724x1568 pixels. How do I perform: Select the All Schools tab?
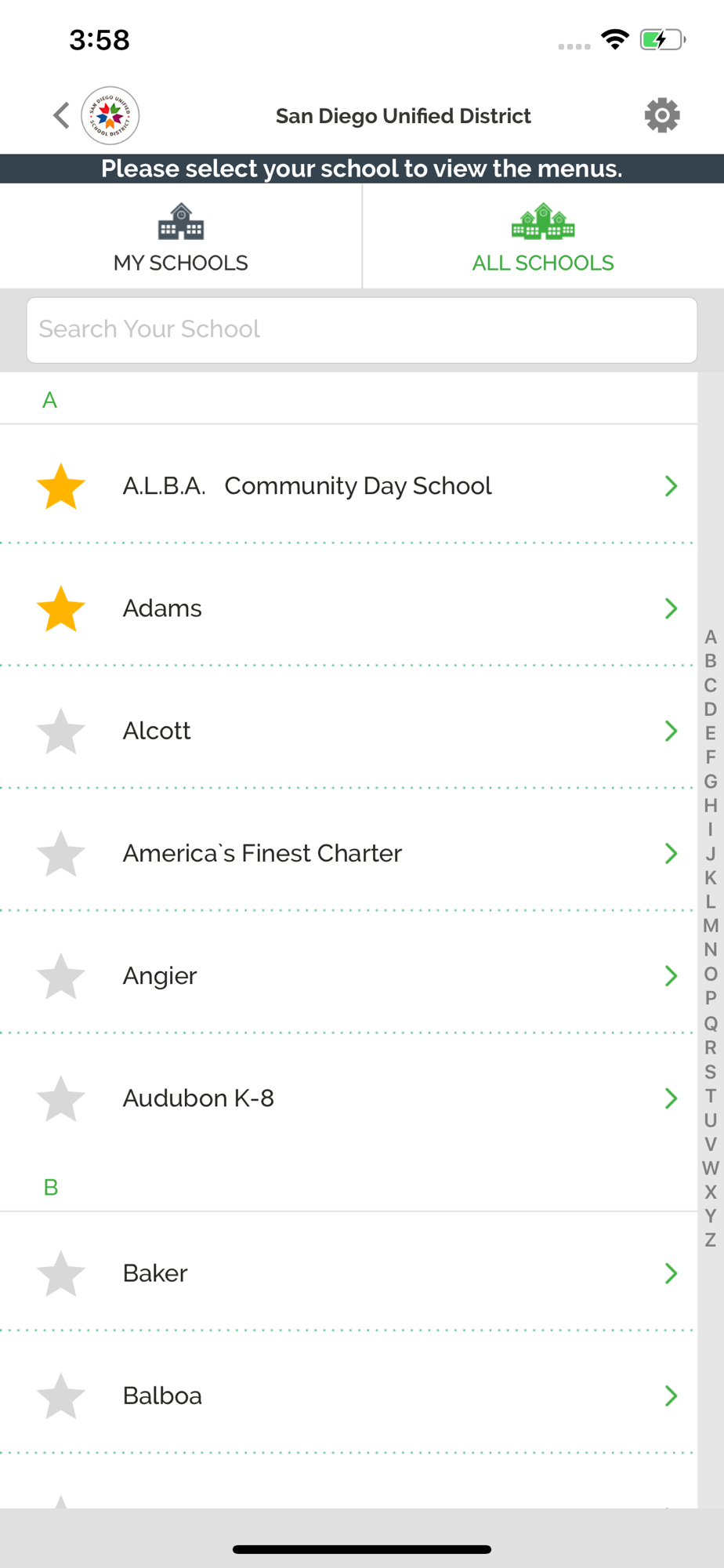(x=543, y=236)
